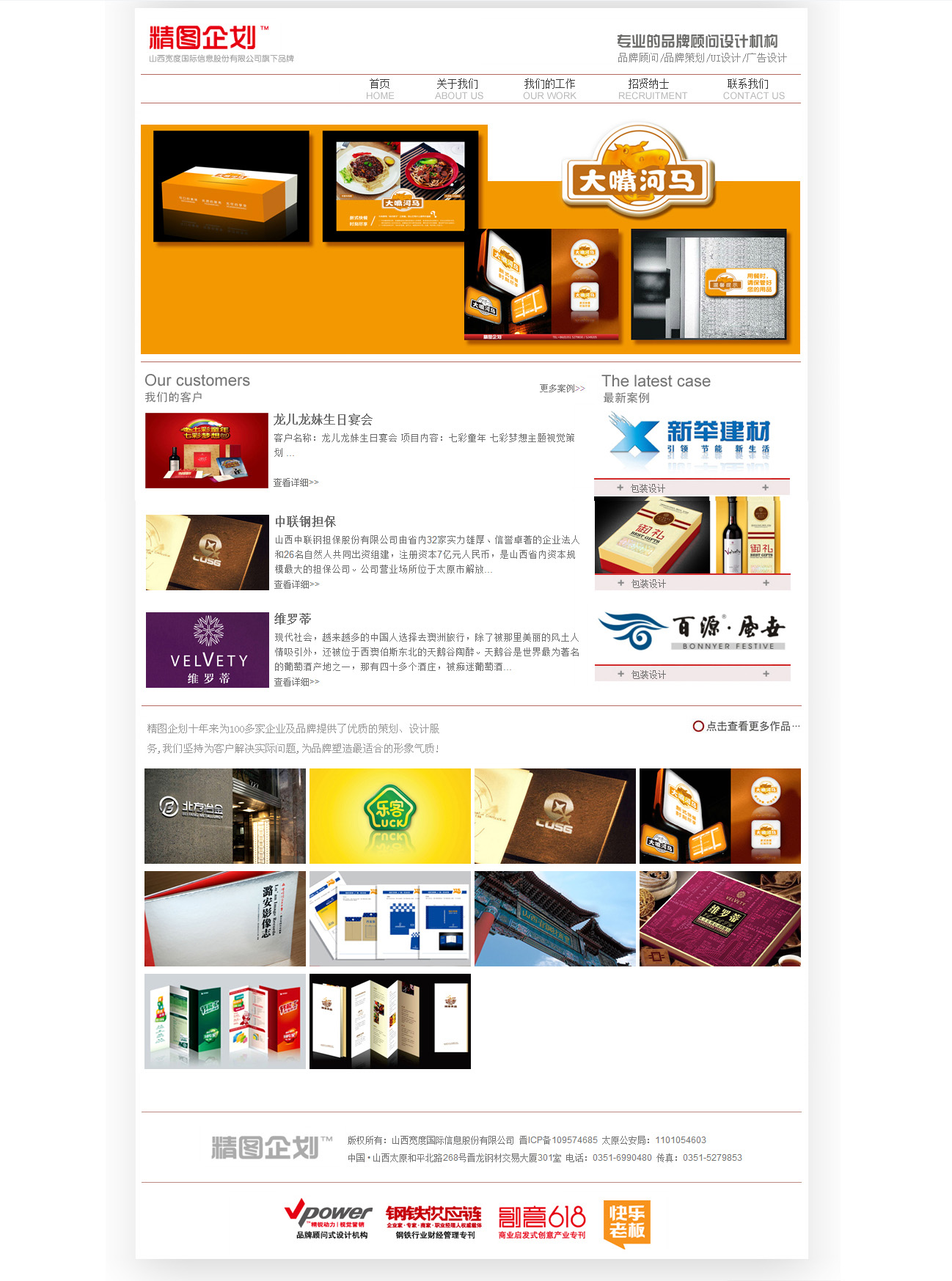Open the 北方冶金 portfolio tile
The height and width of the screenshot is (1281, 952).
click(x=224, y=815)
